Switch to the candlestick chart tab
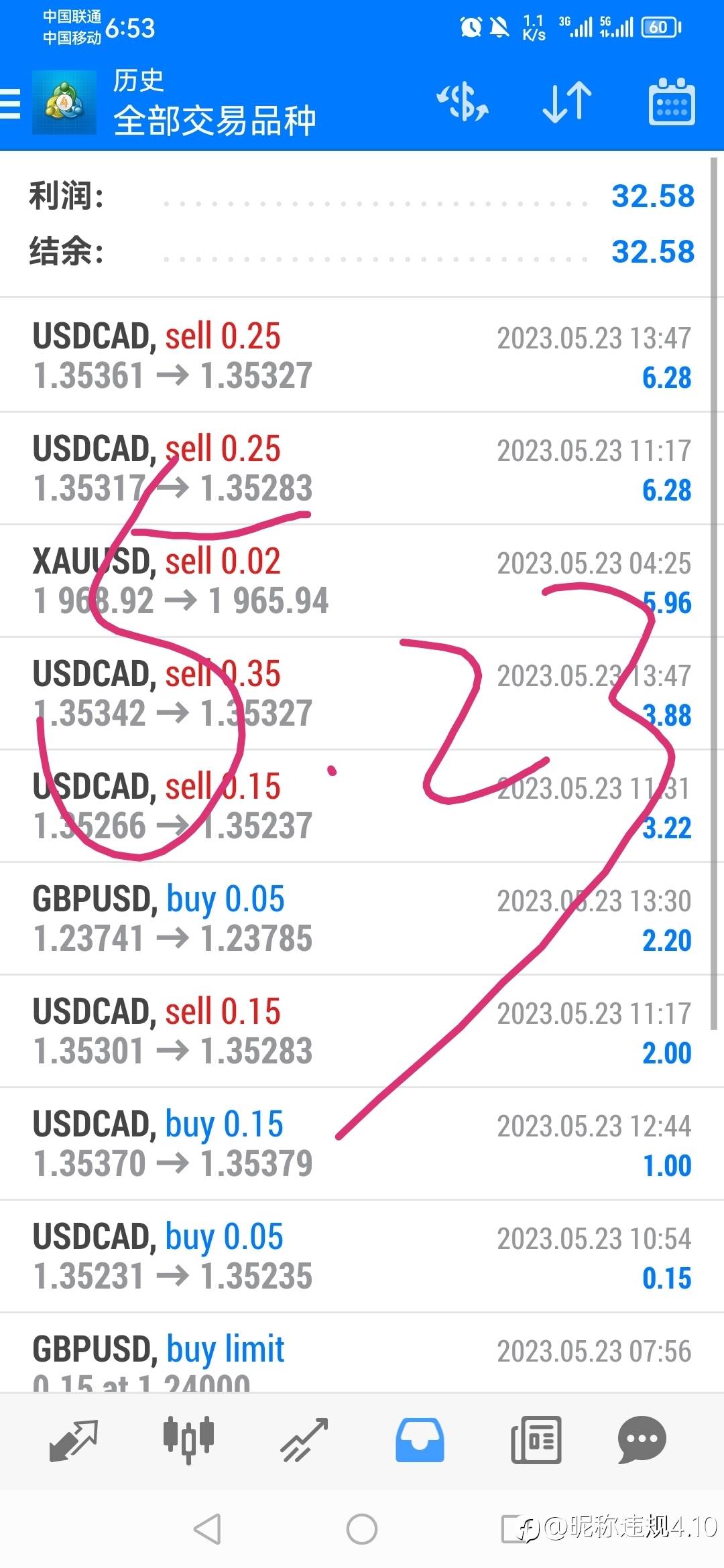The image size is (724, 1568). pyautogui.click(x=189, y=1440)
